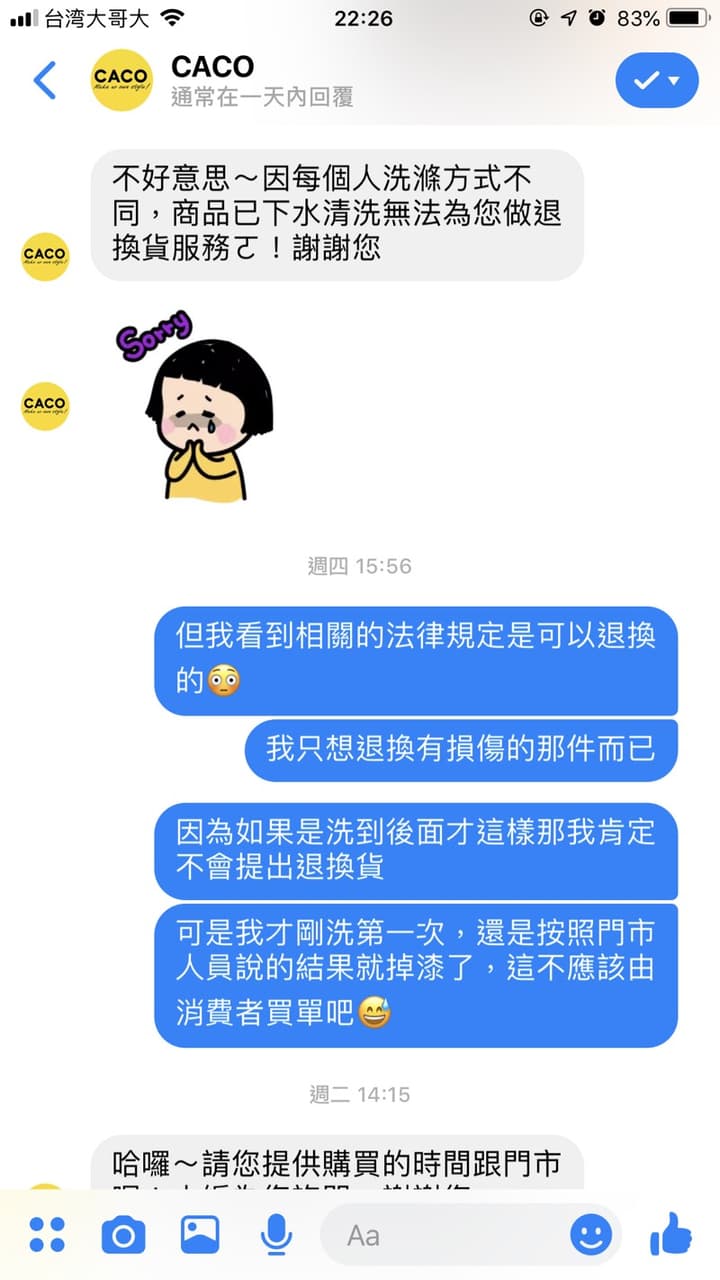720x1280 pixels.
Task: Open the camera to take a photo
Action: pyautogui.click(x=123, y=1235)
